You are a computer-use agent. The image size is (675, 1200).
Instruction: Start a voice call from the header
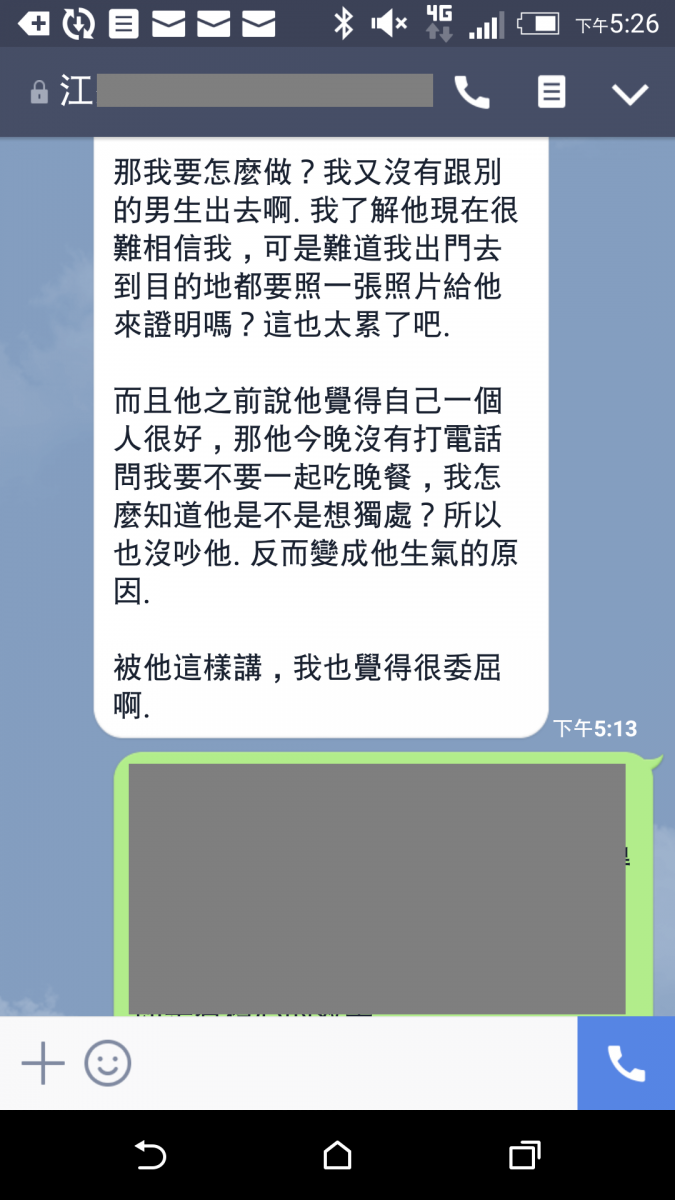coord(472,93)
